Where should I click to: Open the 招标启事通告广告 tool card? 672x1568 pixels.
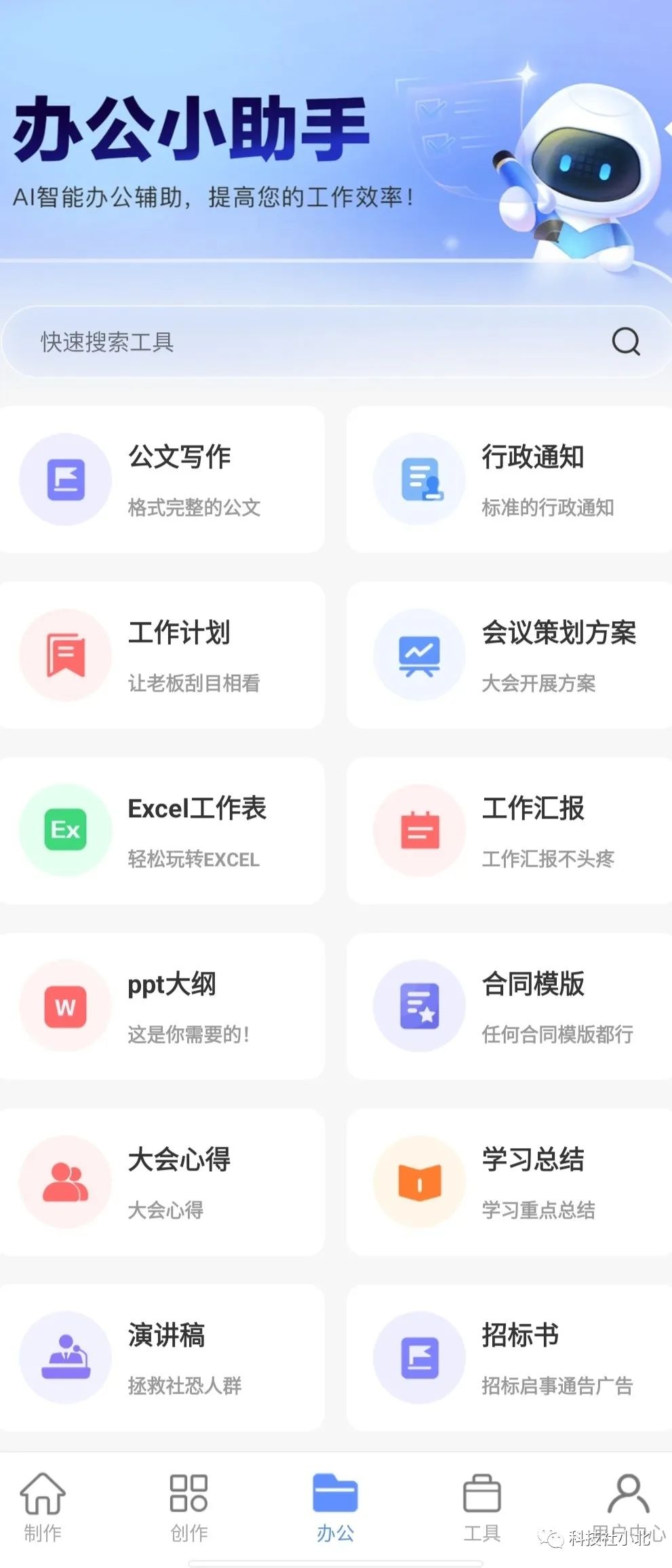509,1356
